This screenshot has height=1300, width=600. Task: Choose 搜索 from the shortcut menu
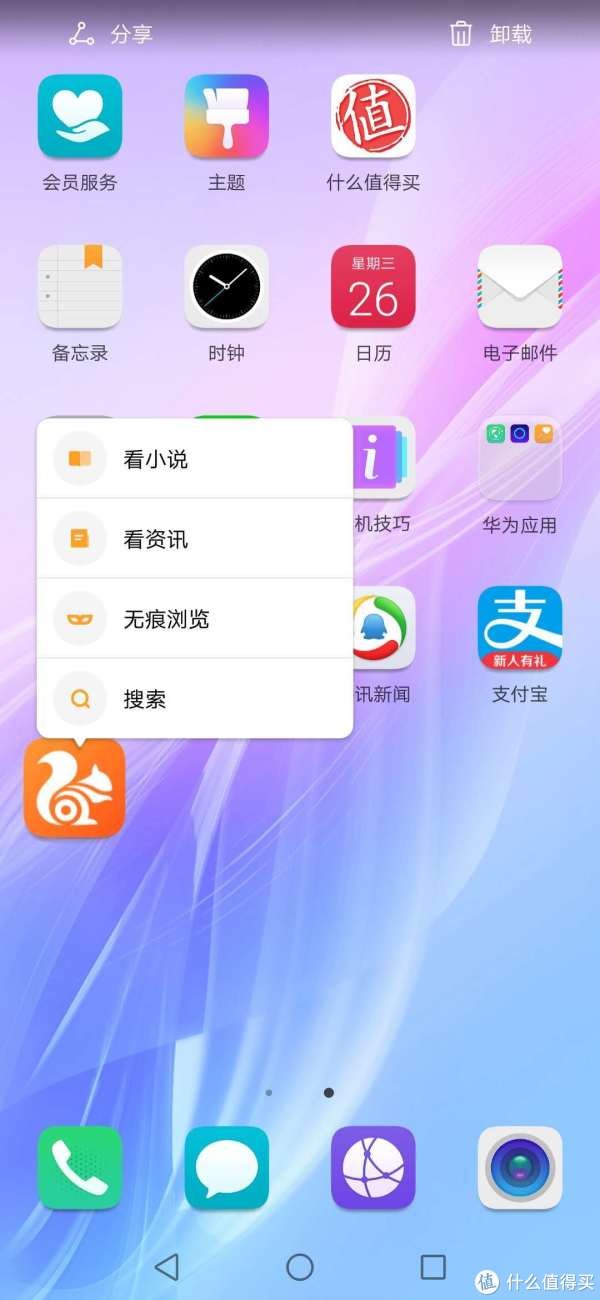[x=195, y=699]
